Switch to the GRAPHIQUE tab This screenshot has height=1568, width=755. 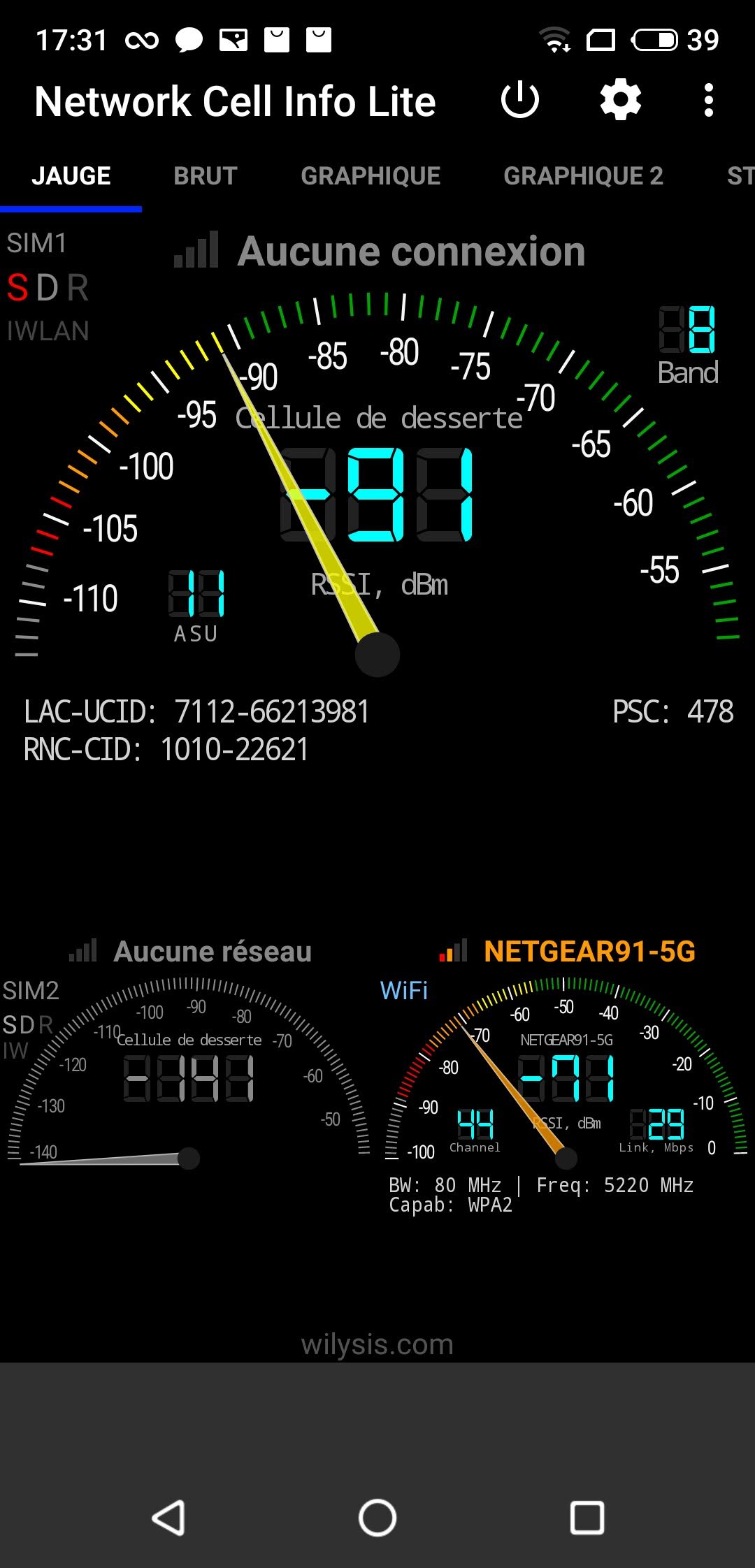click(x=371, y=176)
